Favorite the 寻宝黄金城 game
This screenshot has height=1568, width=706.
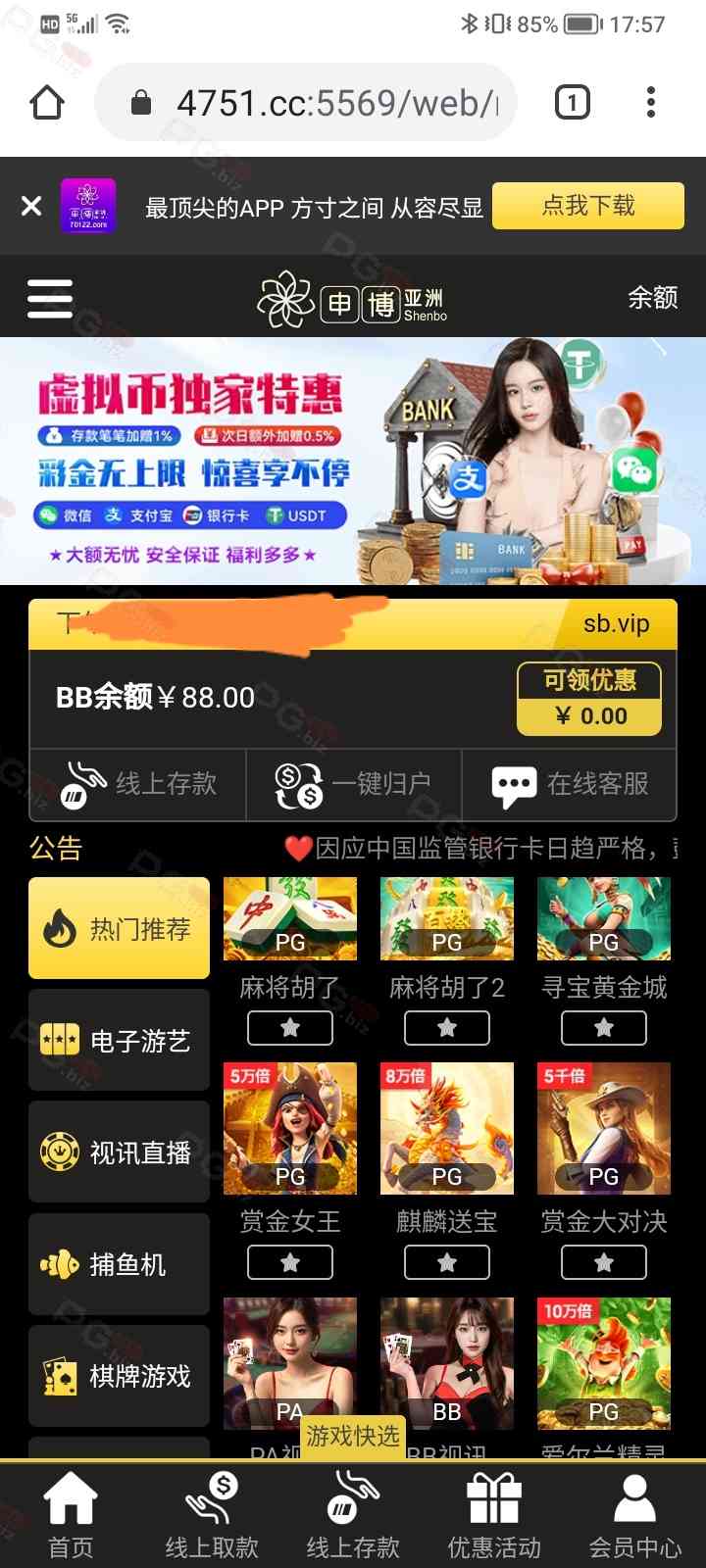604,1028
